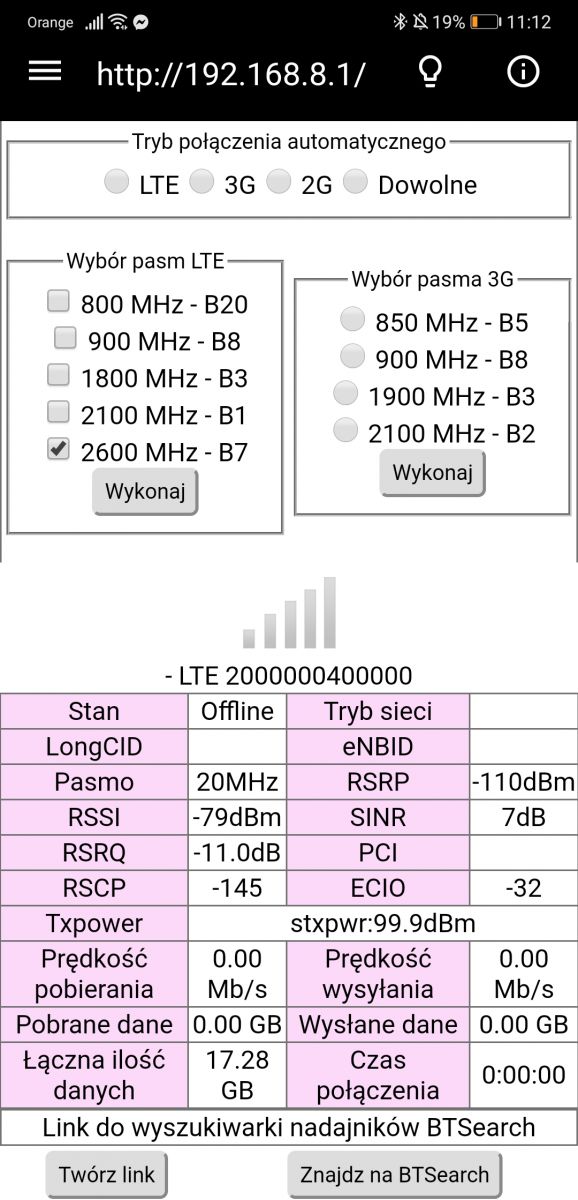Viewport: 578px width, 1200px height.
Task: Choose the 1900 MHz - B3 3G band
Action: [345, 392]
